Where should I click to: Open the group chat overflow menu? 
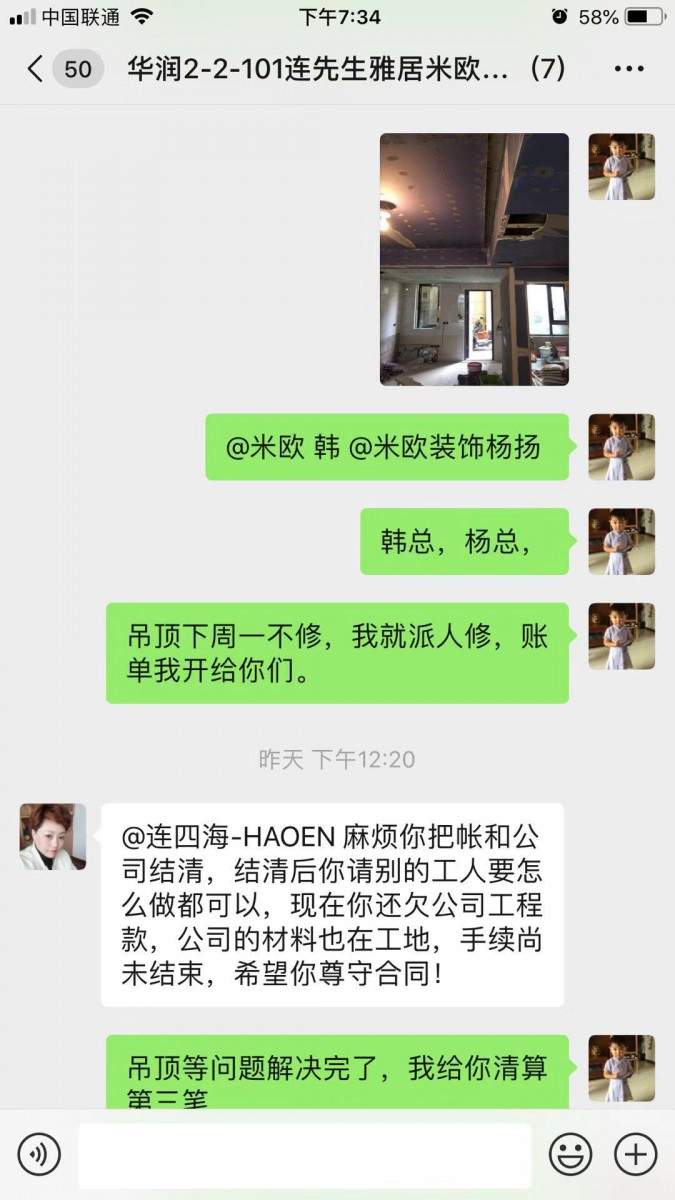629,69
